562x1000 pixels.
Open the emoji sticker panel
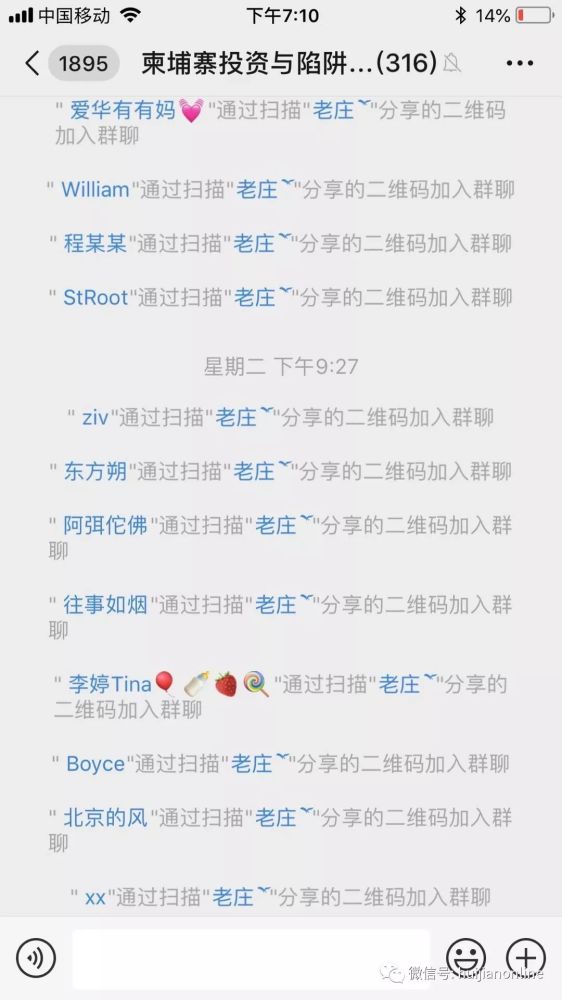pos(466,957)
